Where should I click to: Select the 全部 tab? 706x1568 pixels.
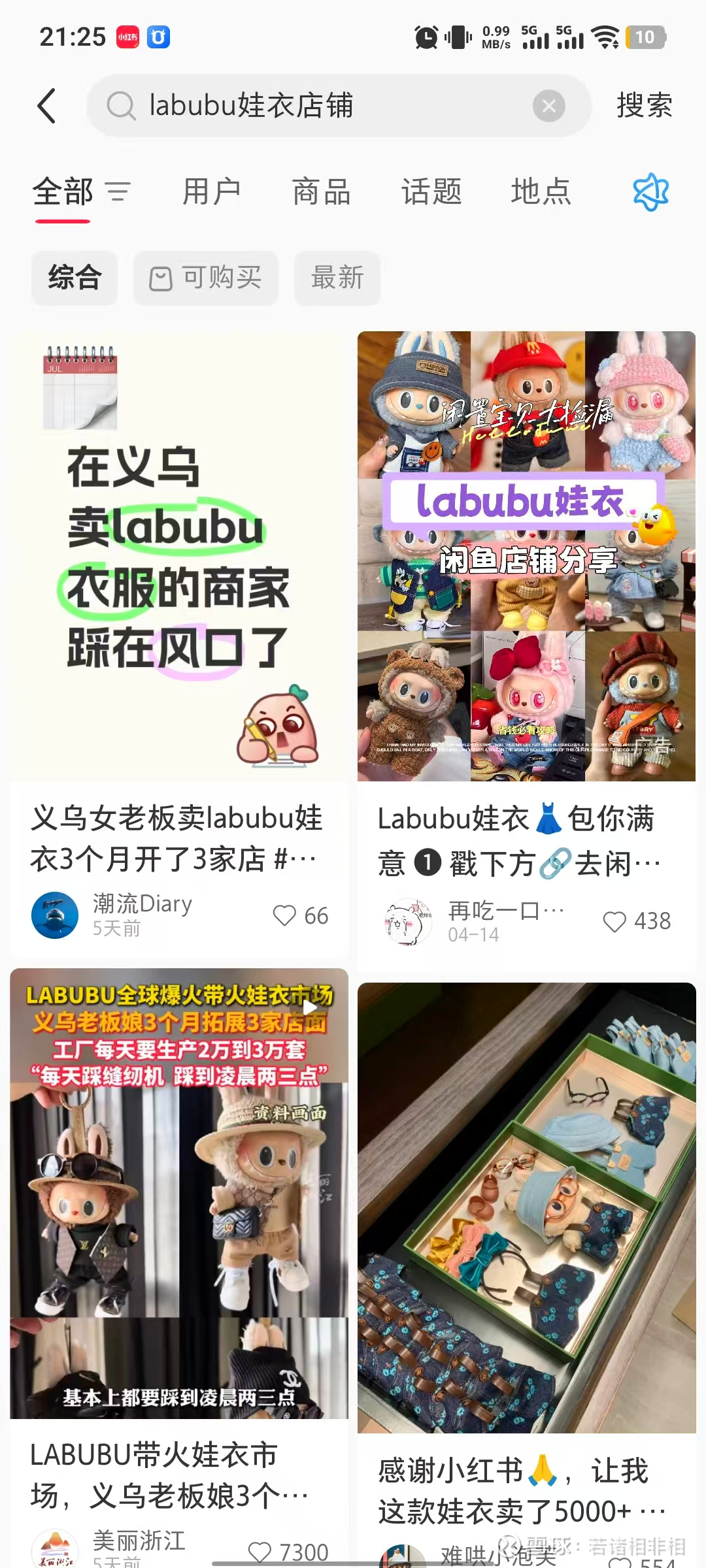(x=63, y=192)
